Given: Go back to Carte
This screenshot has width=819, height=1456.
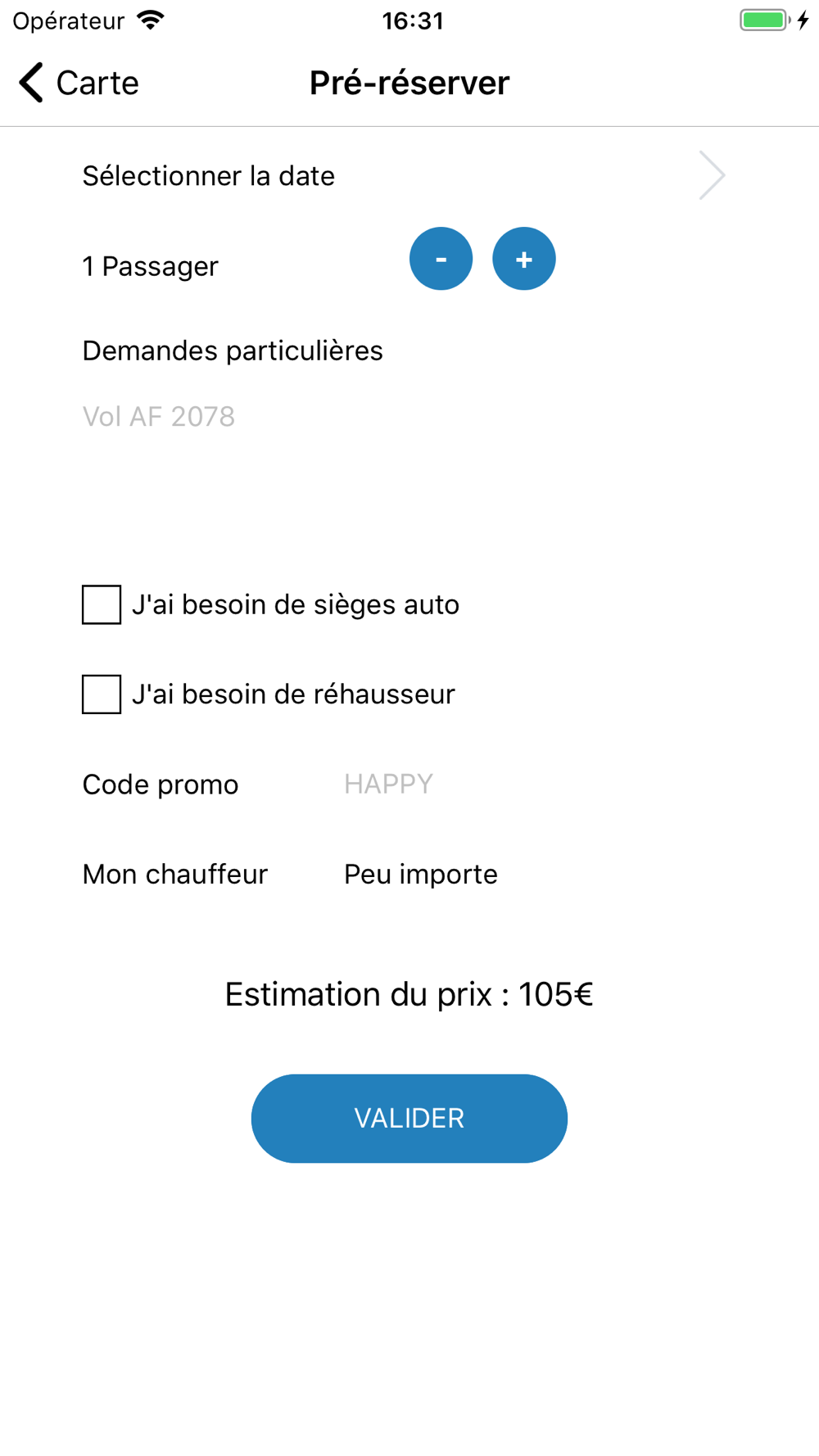Looking at the screenshot, I should [x=79, y=83].
